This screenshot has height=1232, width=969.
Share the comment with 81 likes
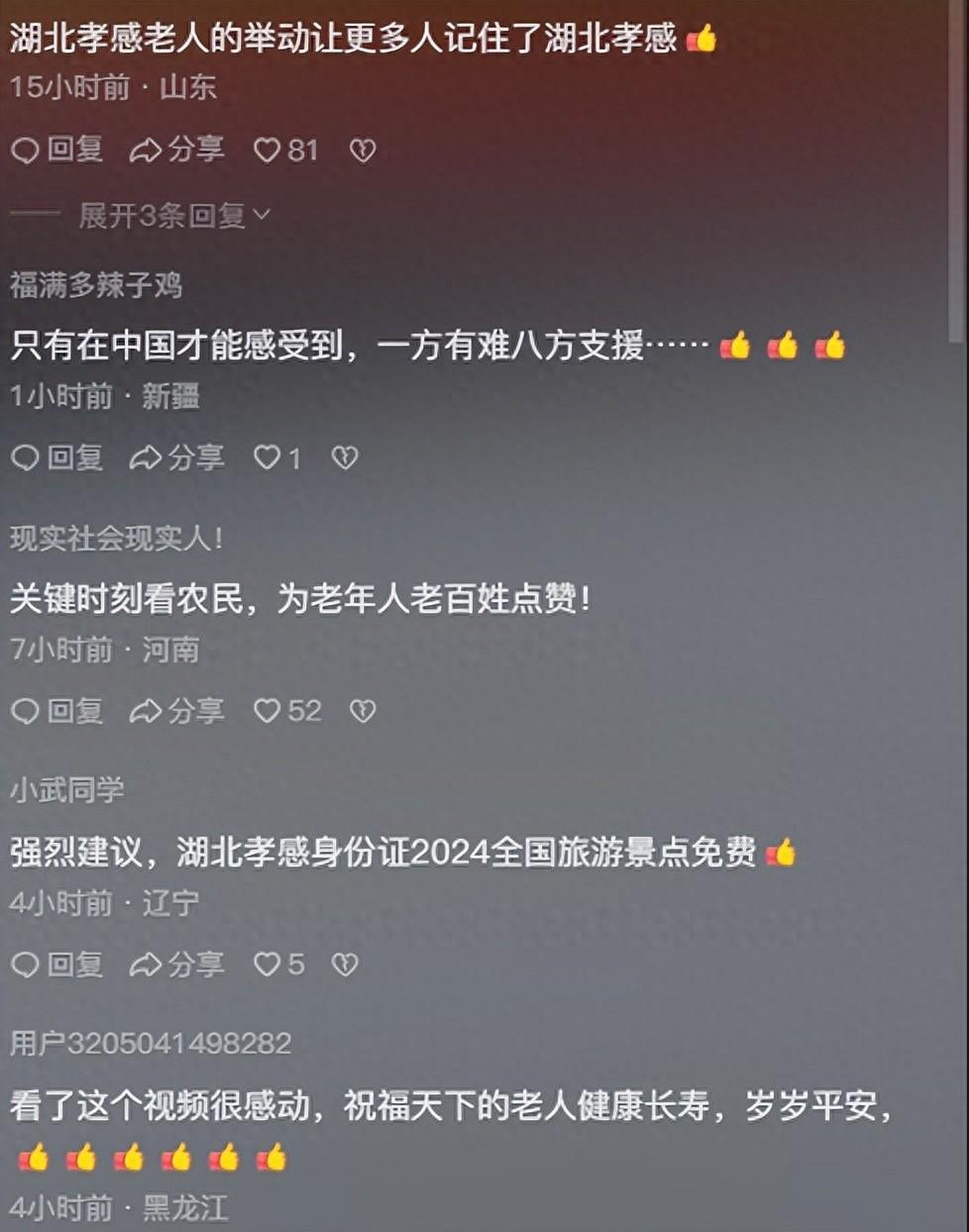coord(176,150)
